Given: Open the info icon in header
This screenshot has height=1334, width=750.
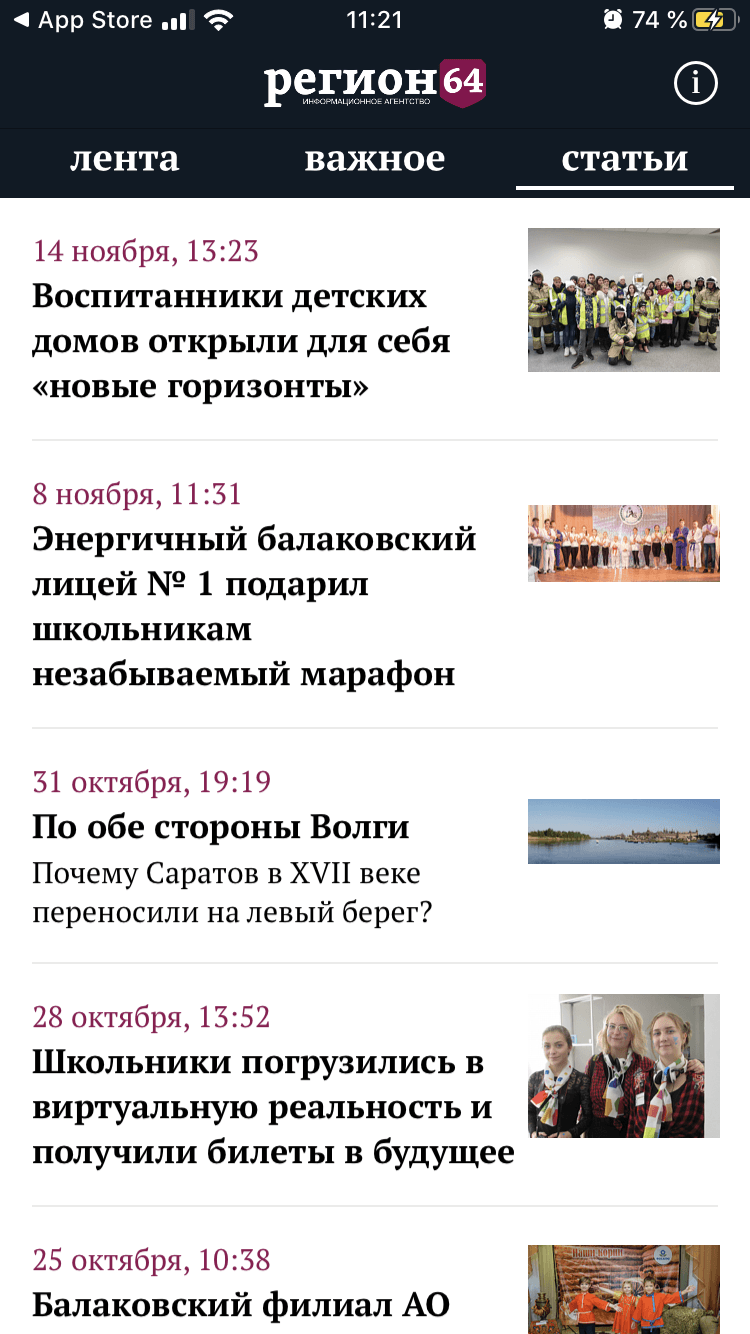Looking at the screenshot, I should point(696,84).
